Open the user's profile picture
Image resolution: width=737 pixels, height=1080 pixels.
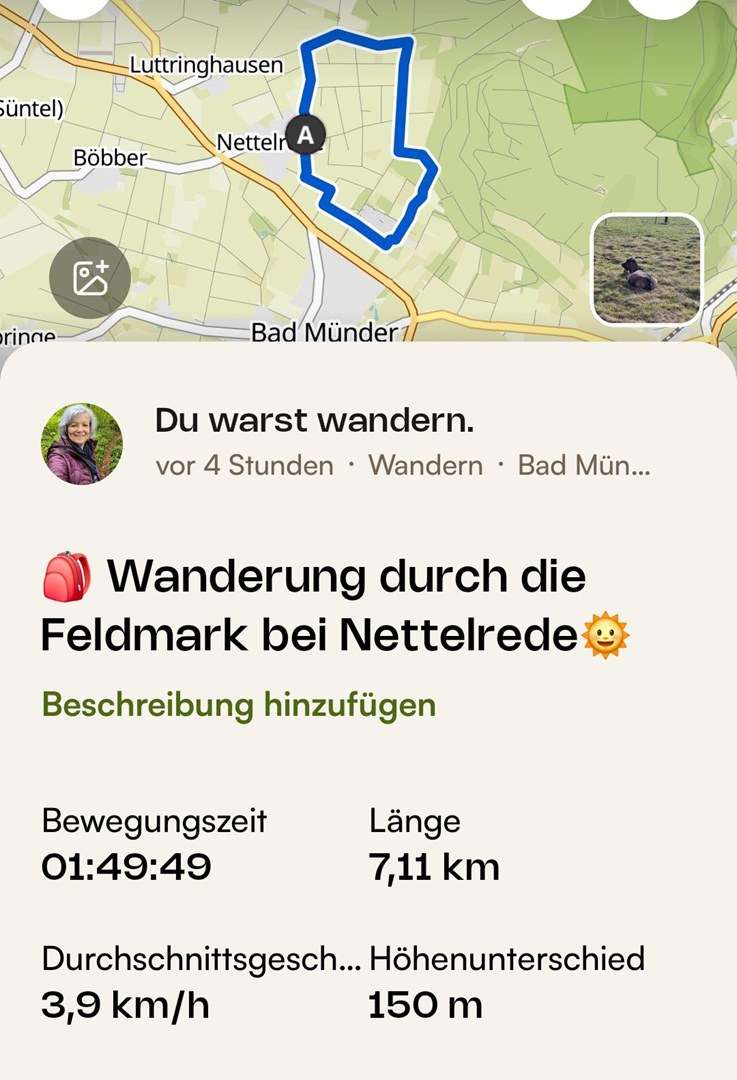82,444
